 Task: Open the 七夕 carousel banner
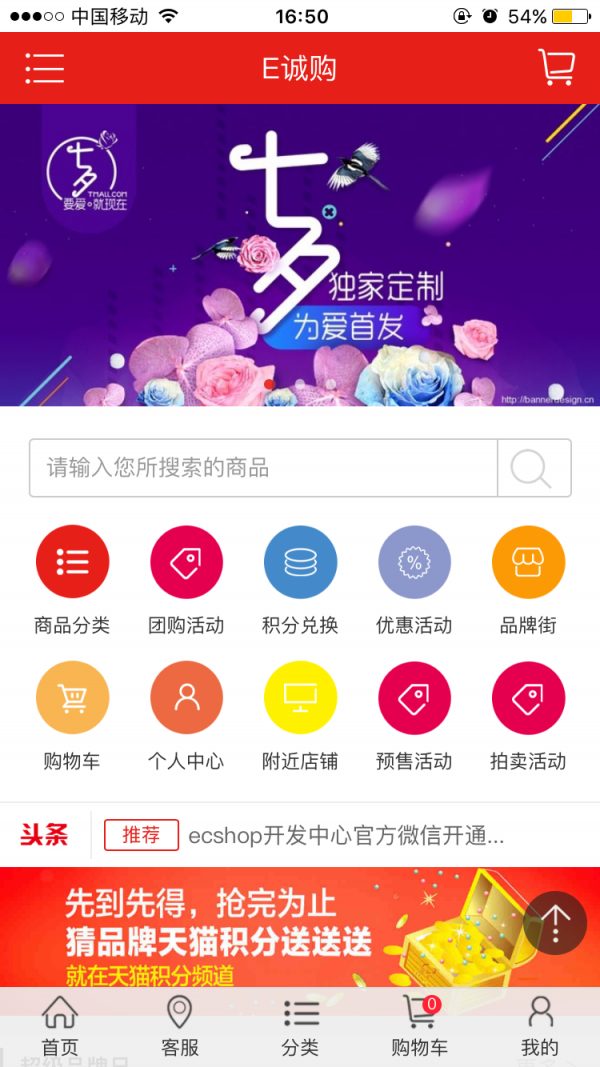coord(300,255)
